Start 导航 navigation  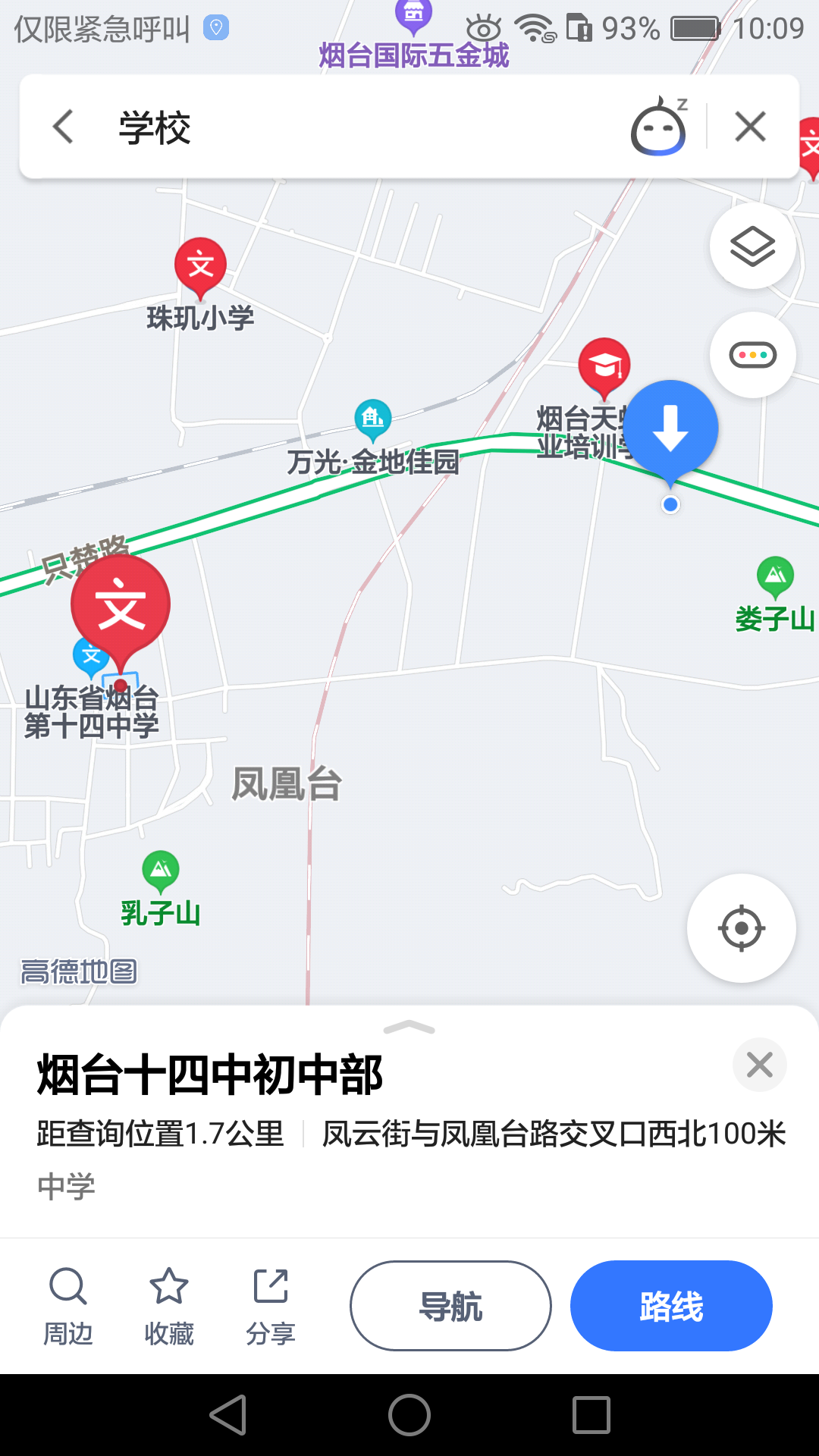450,1306
